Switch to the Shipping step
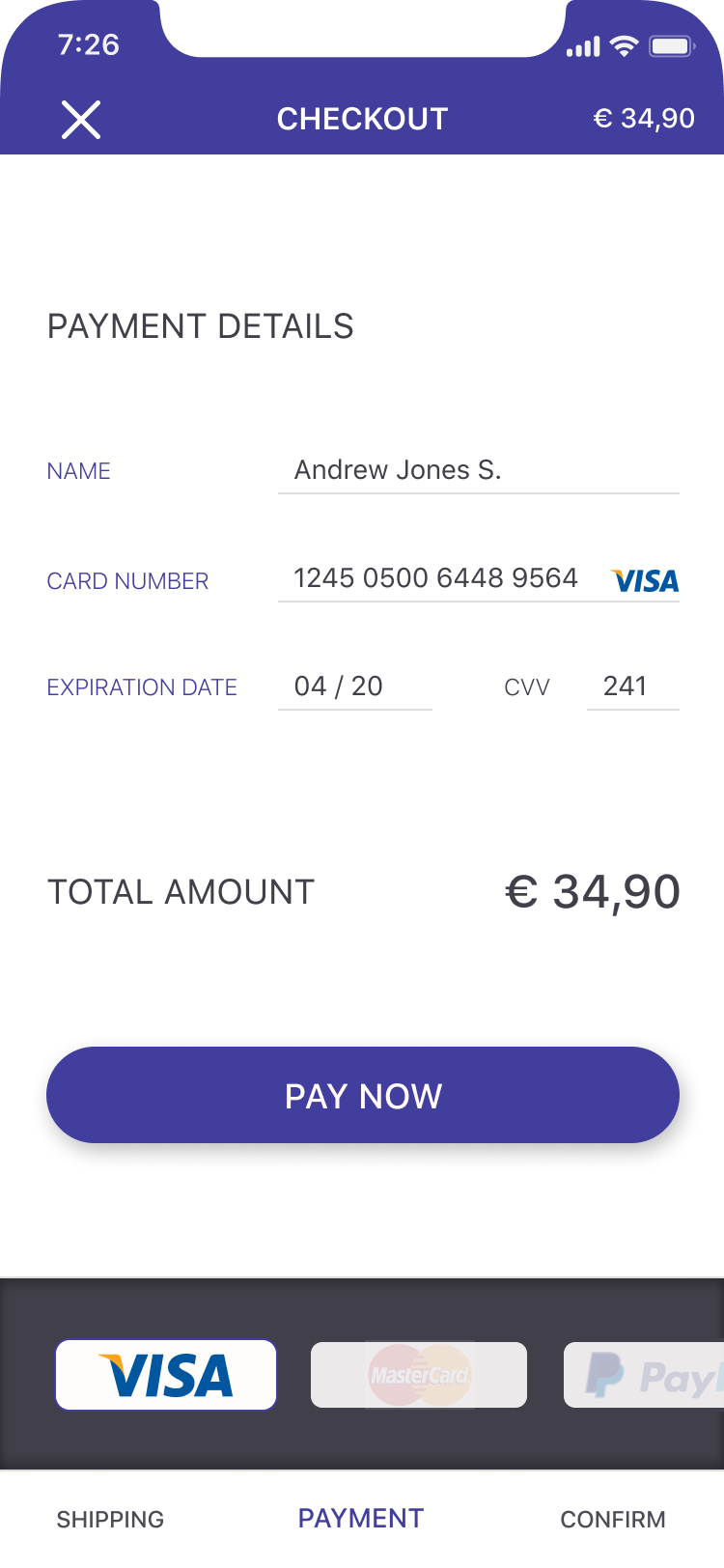The height and width of the screenshot is (1568, 724). click(x=110, y=1520)
